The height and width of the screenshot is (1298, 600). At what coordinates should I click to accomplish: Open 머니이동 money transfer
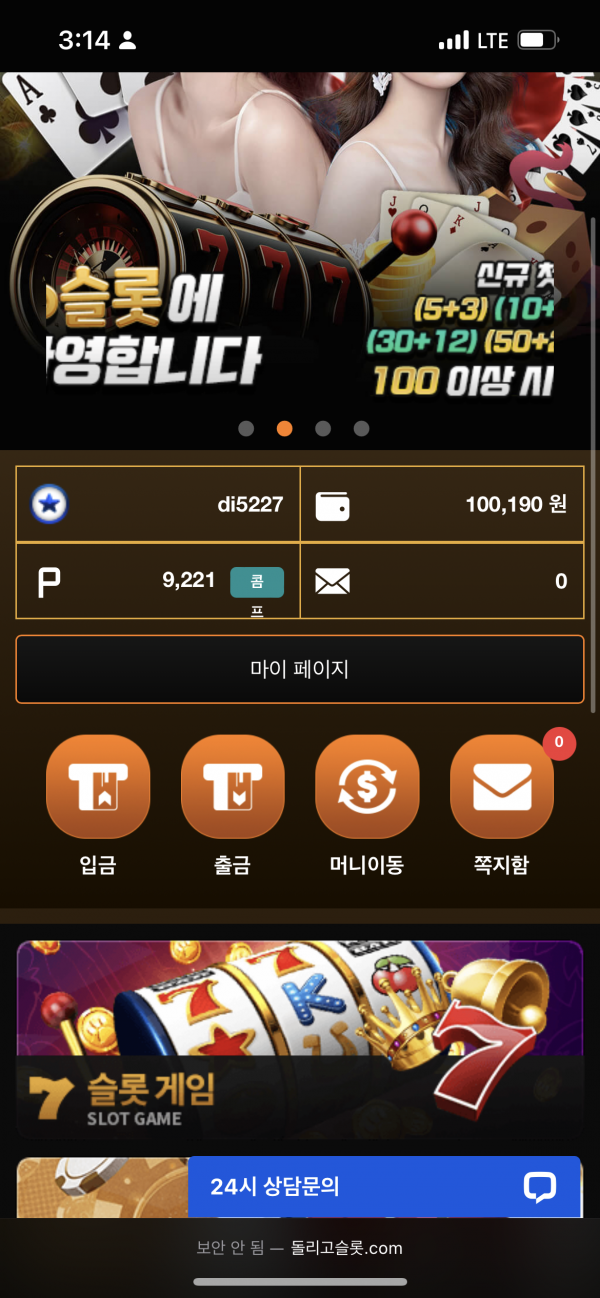[366, 787]
